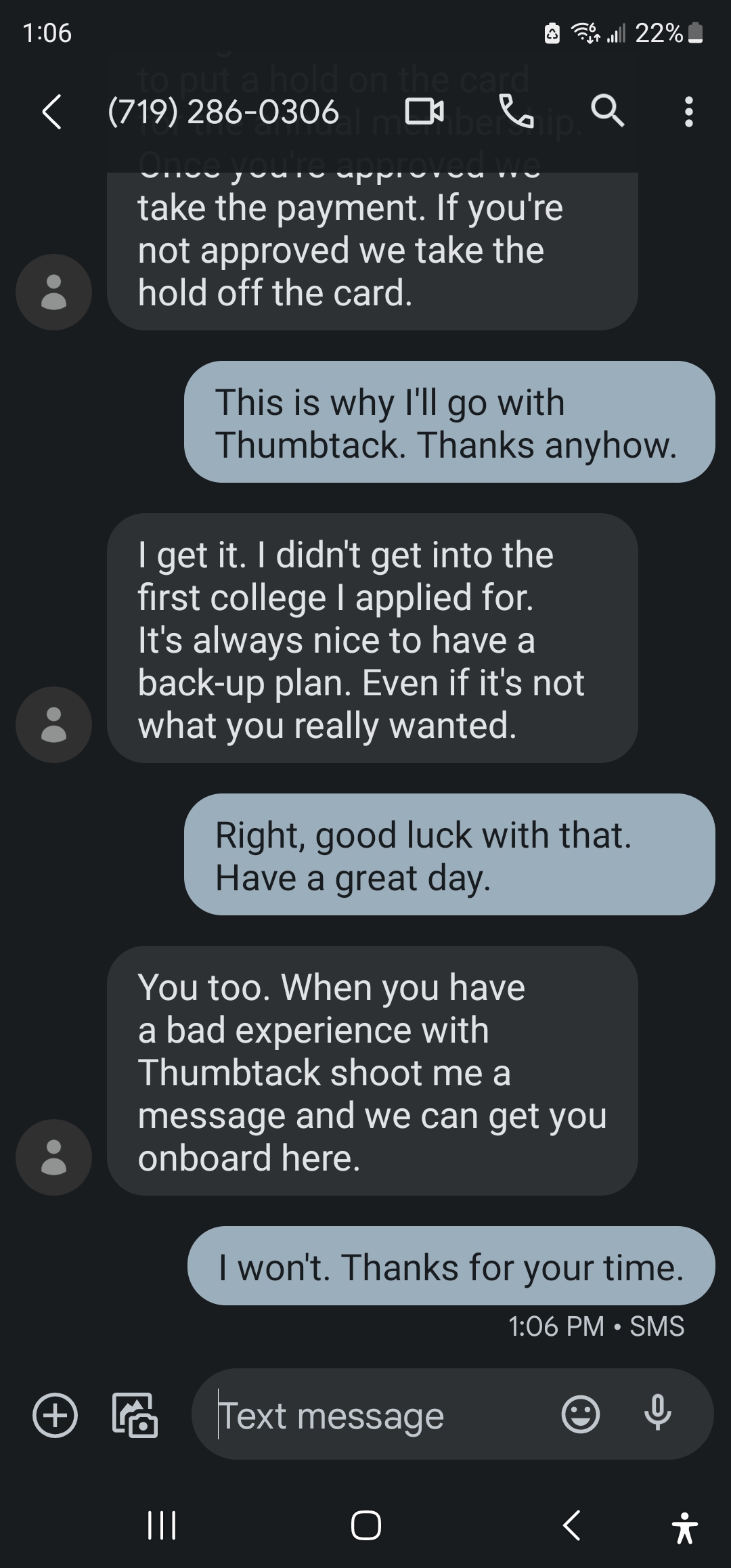Open contact avatar beside the Thumbtack message
The image size is (731, 1568).
[53, 1157]
